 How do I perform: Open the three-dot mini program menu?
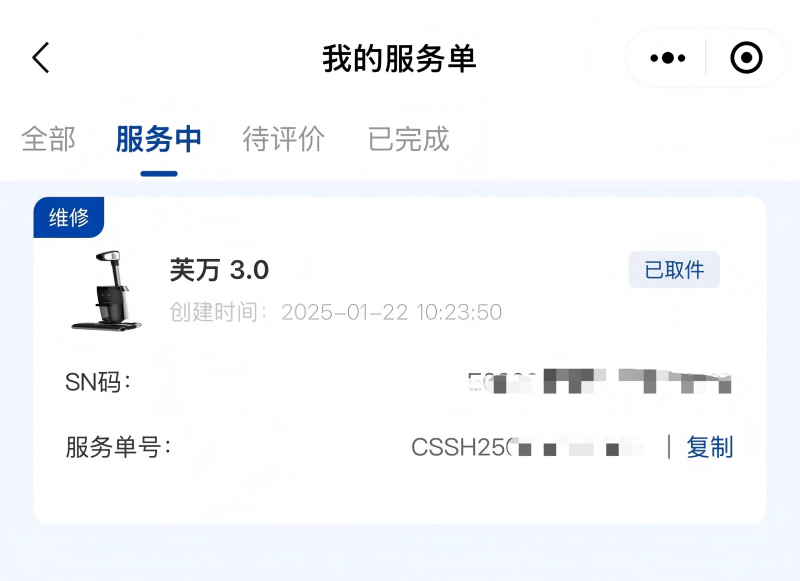(667, 58)
